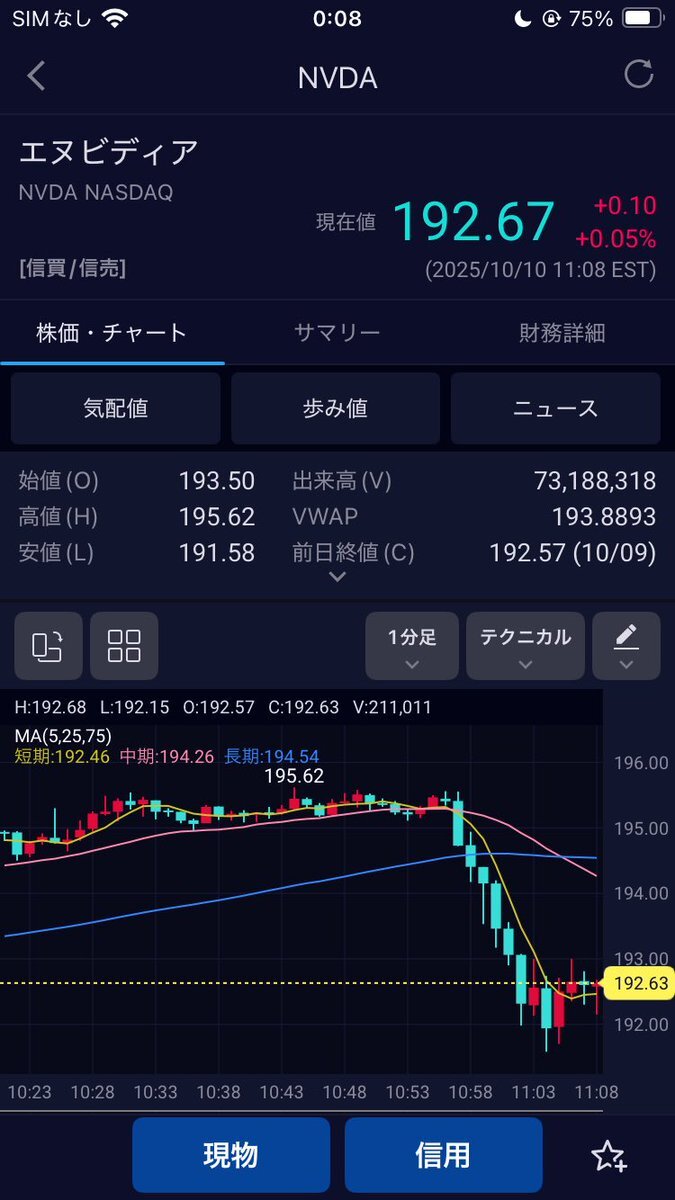This screenshot has width=675, height=1200.
Task: Expand more price details with the chevron
Action: tap(337, 577)
